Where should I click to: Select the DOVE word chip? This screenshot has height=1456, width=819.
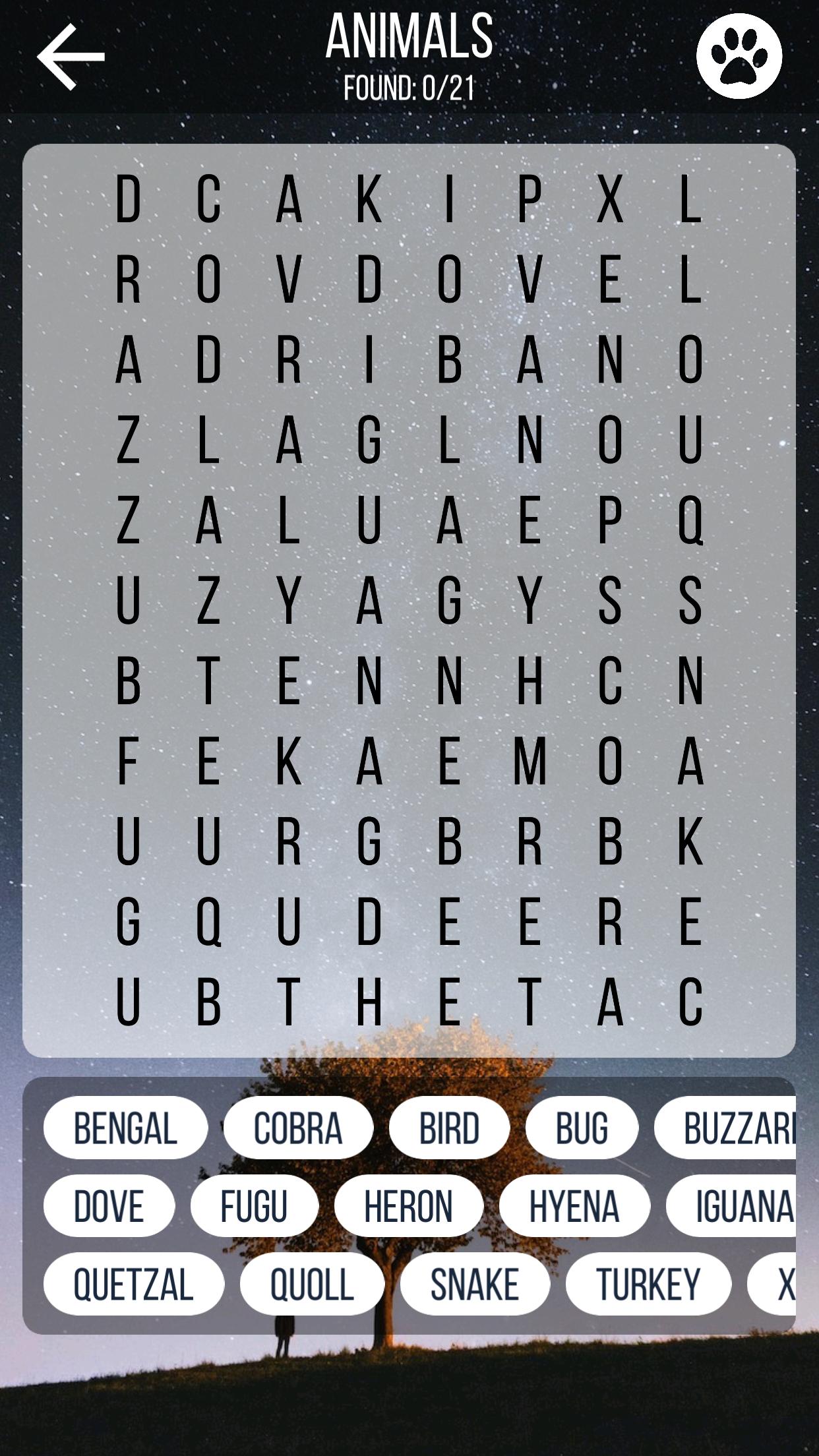109,1206
